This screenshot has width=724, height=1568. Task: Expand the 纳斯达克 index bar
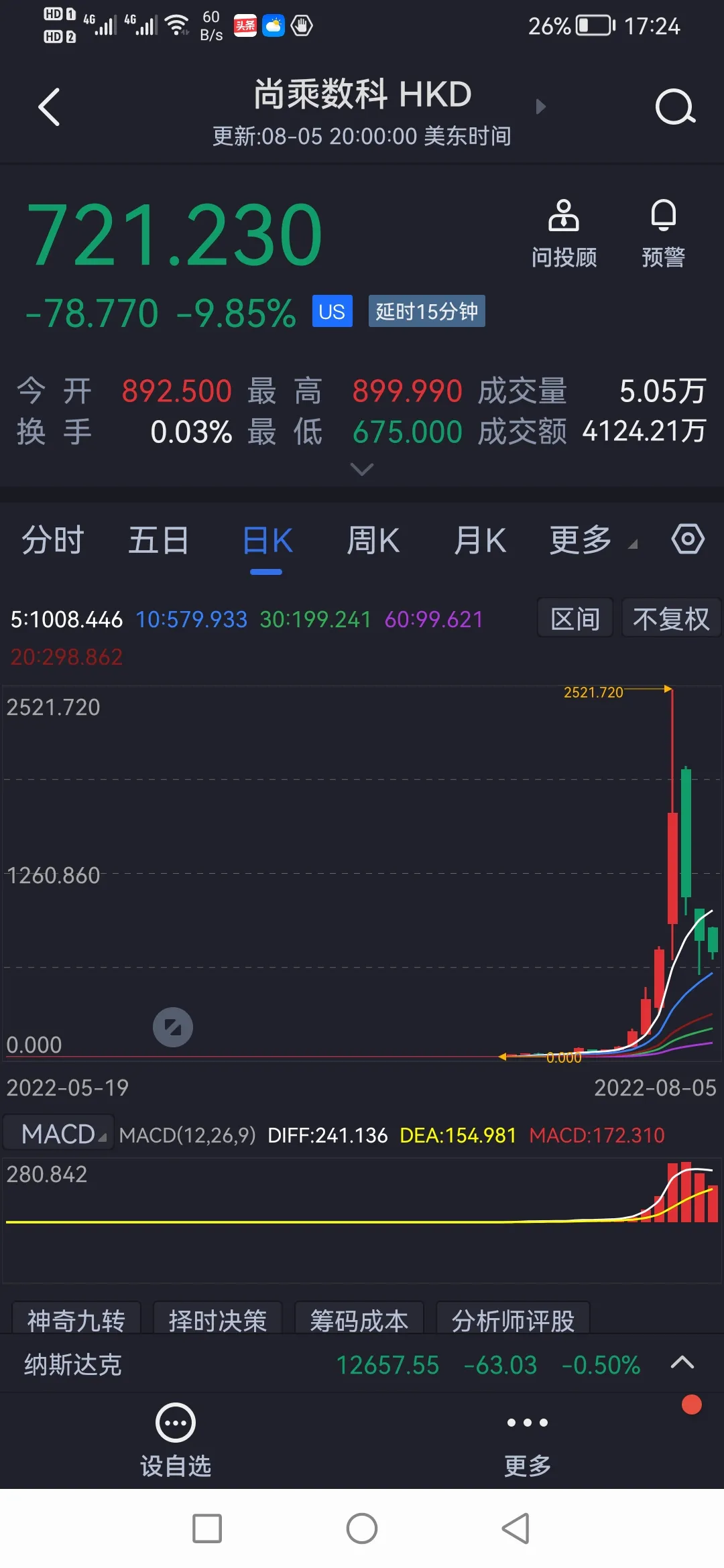[682, 1362]
